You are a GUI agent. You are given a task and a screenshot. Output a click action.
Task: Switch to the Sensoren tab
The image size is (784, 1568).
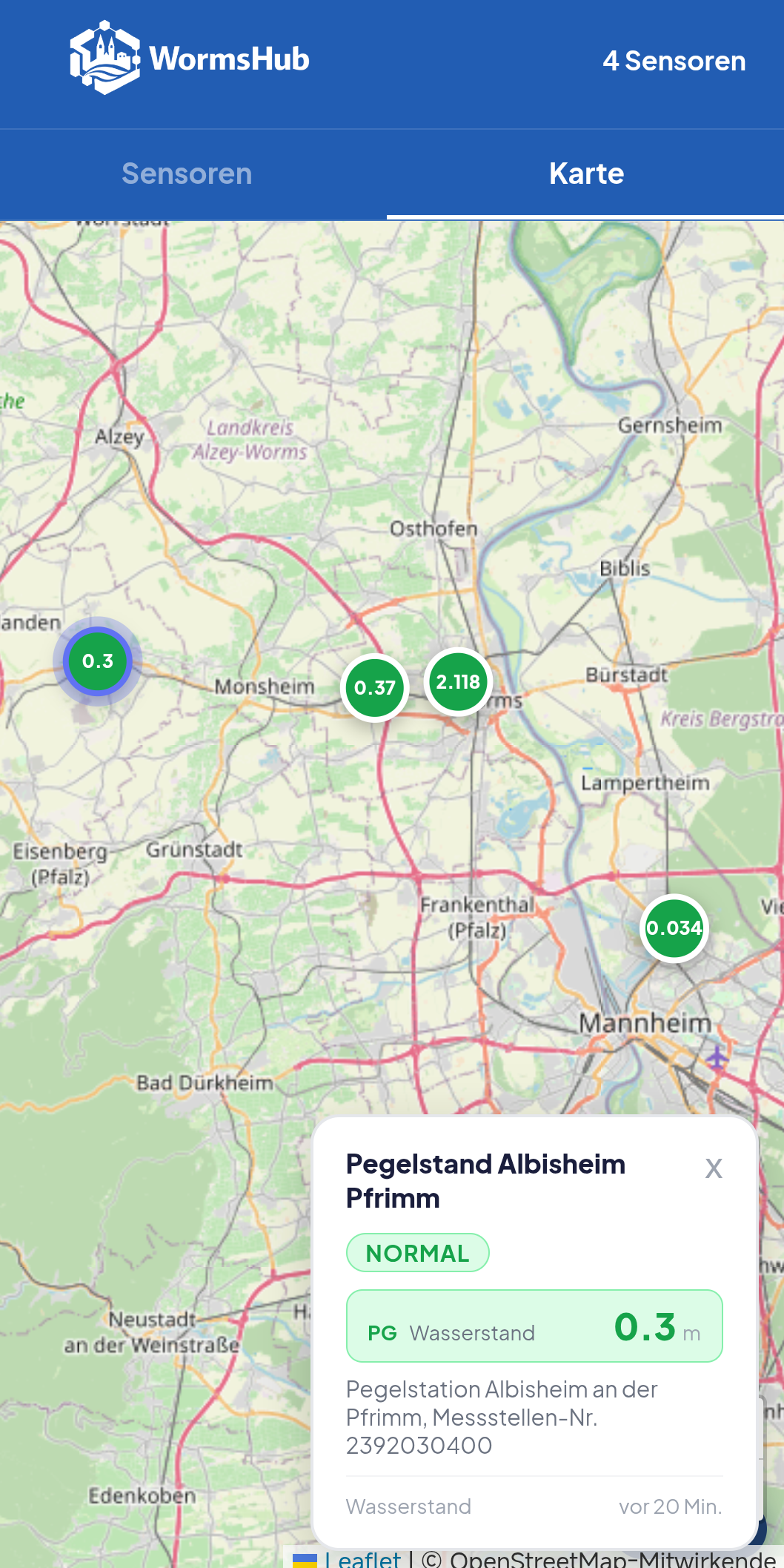pos(187,174)
